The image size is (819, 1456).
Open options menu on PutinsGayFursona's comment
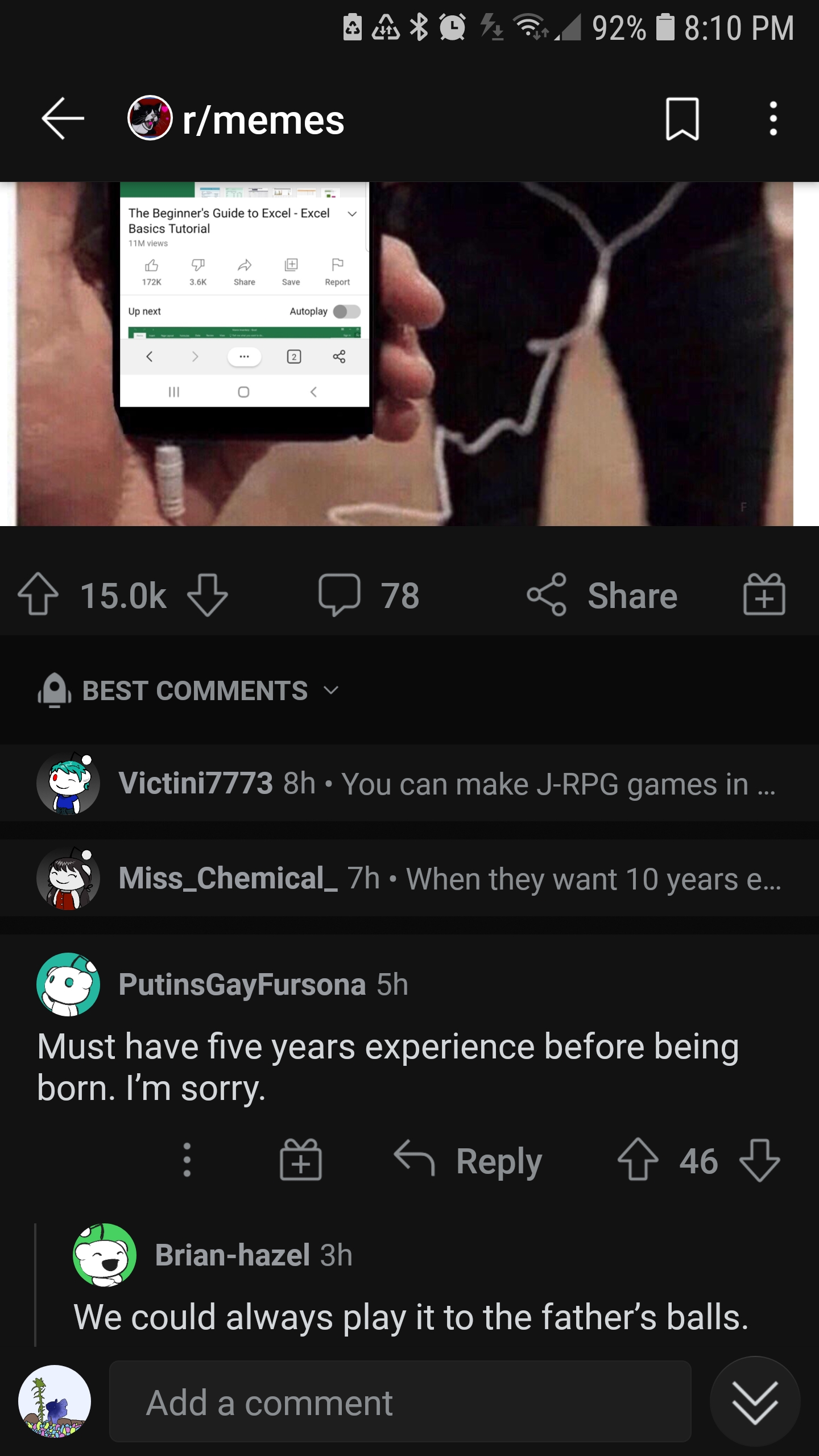pyautogui.click(x=187, y=1160)
